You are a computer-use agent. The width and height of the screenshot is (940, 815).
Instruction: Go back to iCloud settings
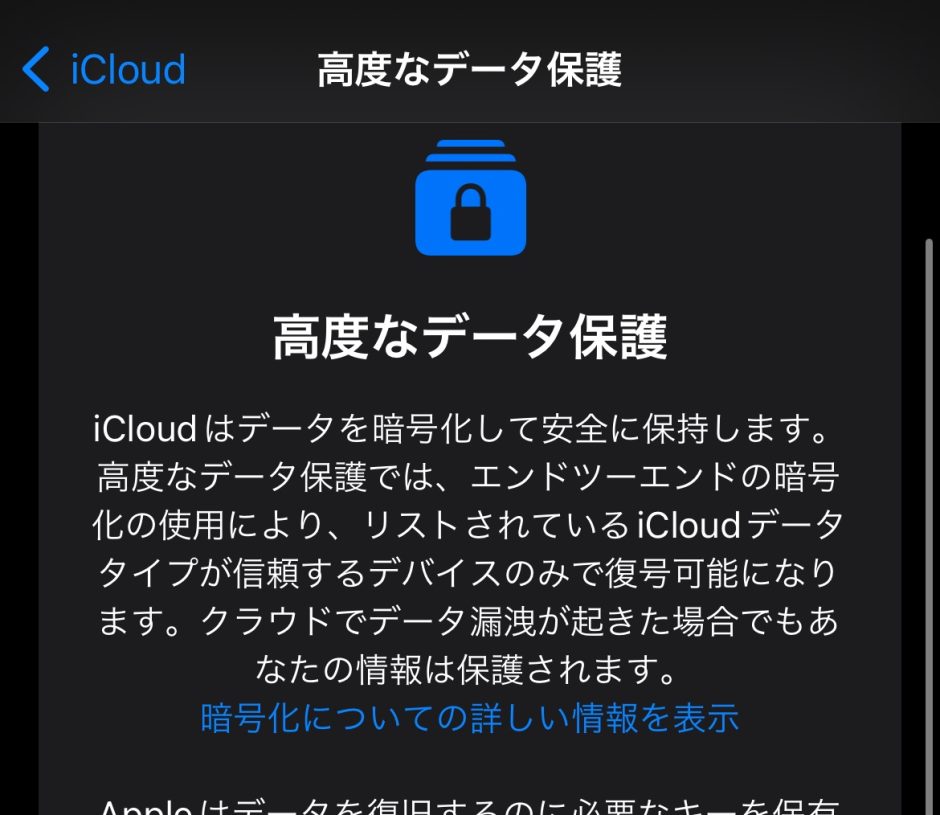coord(104,70)
